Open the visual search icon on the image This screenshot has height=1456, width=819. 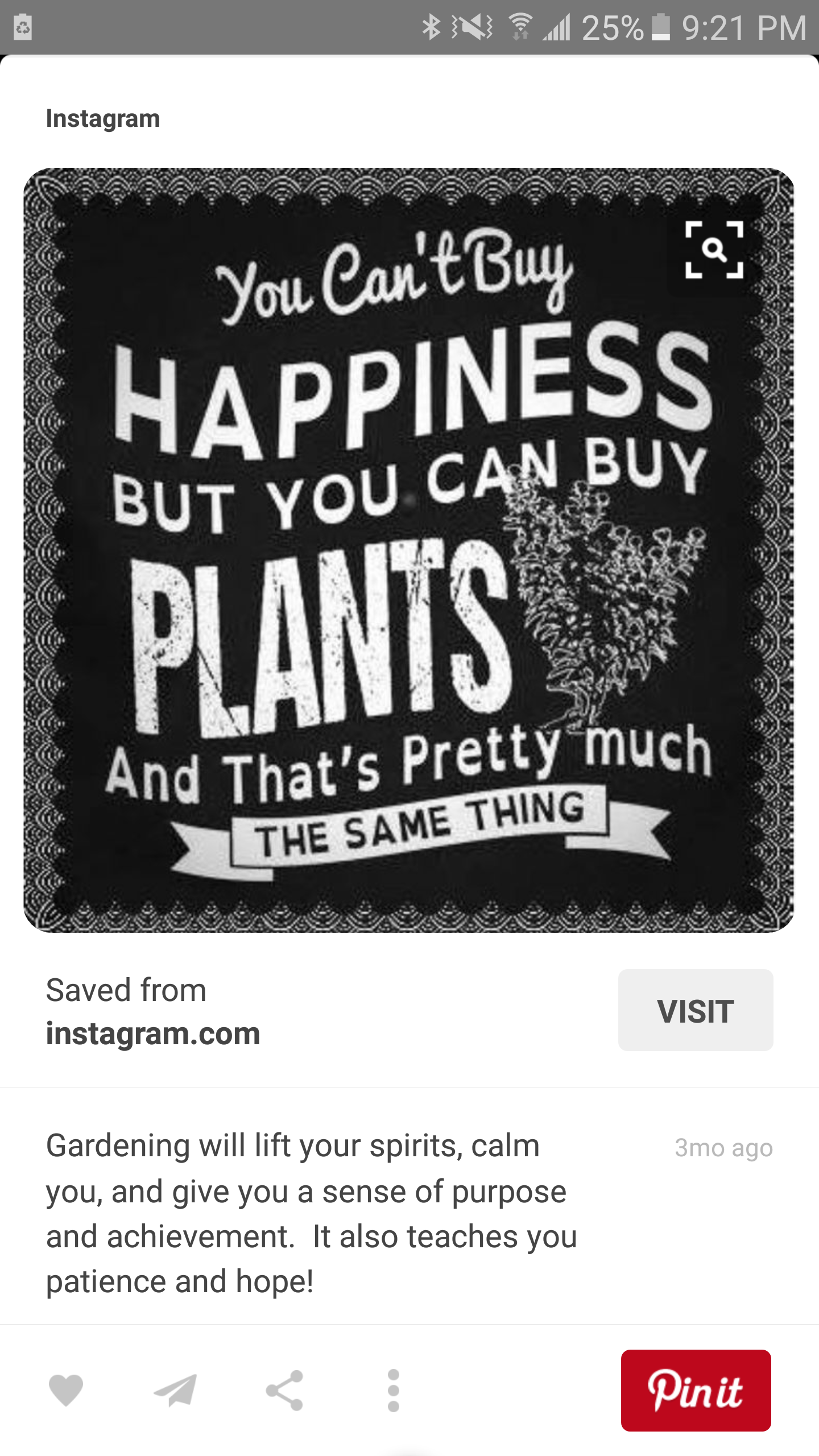(x=714, y=250)
